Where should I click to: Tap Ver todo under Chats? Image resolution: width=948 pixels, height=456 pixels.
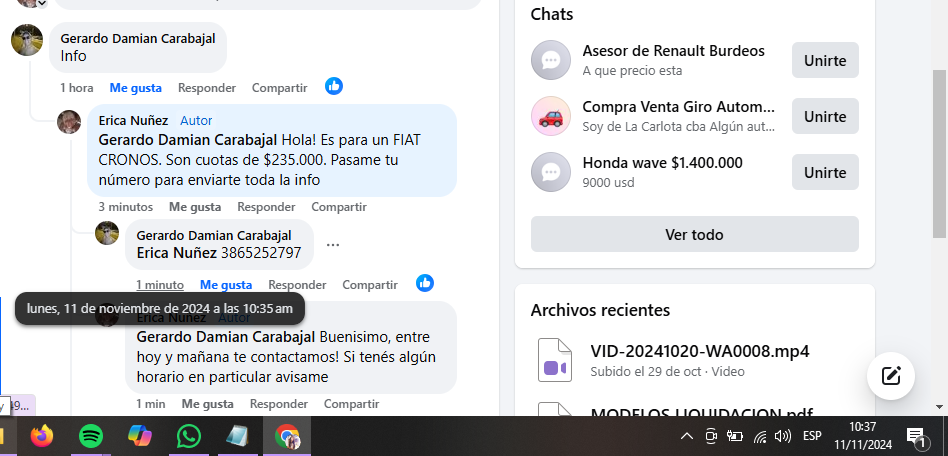click(694, 234)
